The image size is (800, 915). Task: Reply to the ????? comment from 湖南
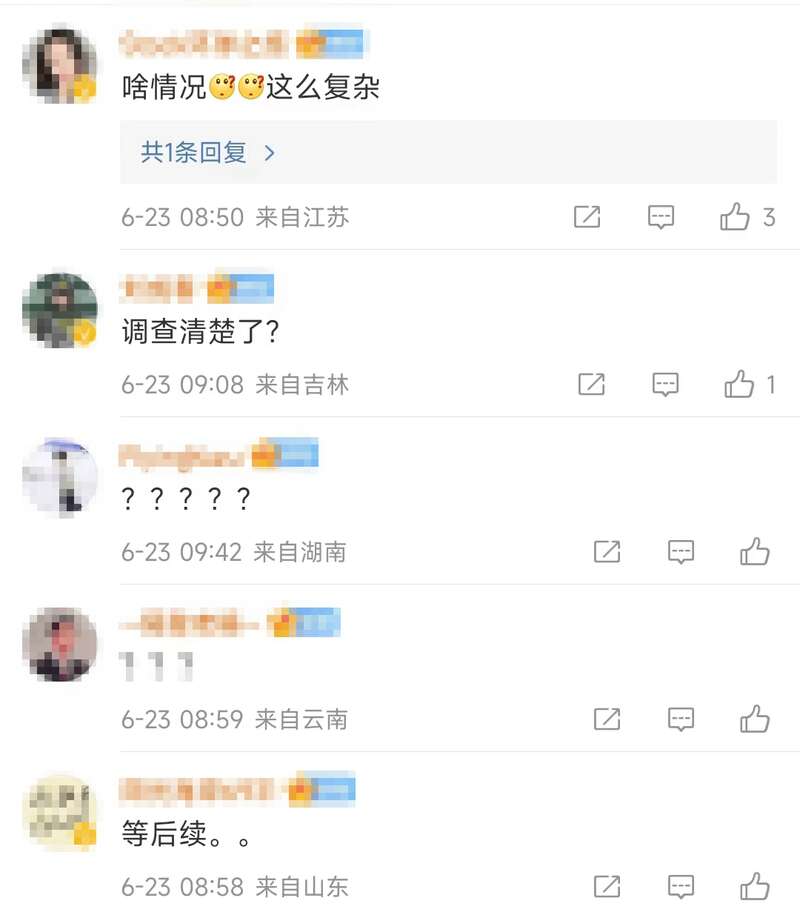pyautogui.click(x=681, y=551)
